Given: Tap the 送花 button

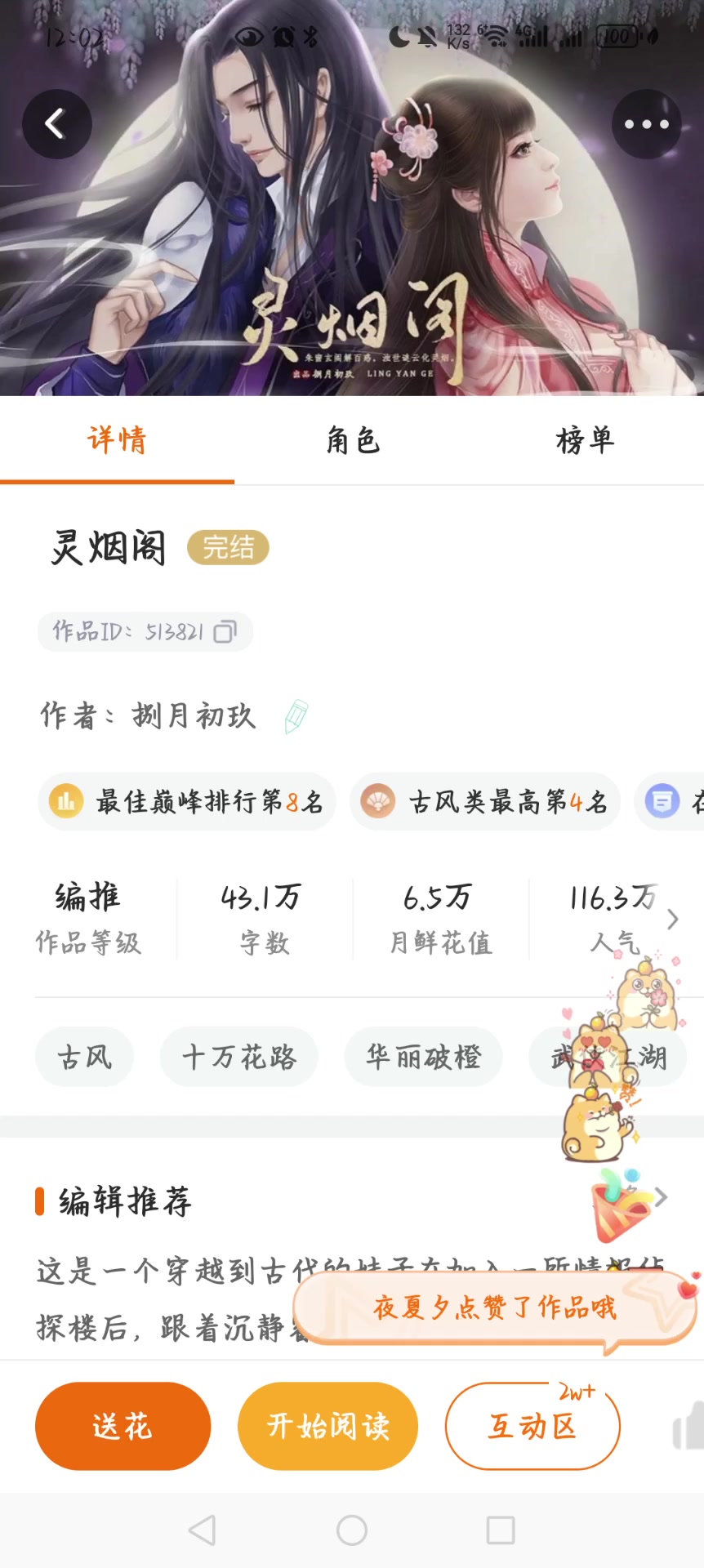Looking at the screenshot, I should coord(123,1426).
